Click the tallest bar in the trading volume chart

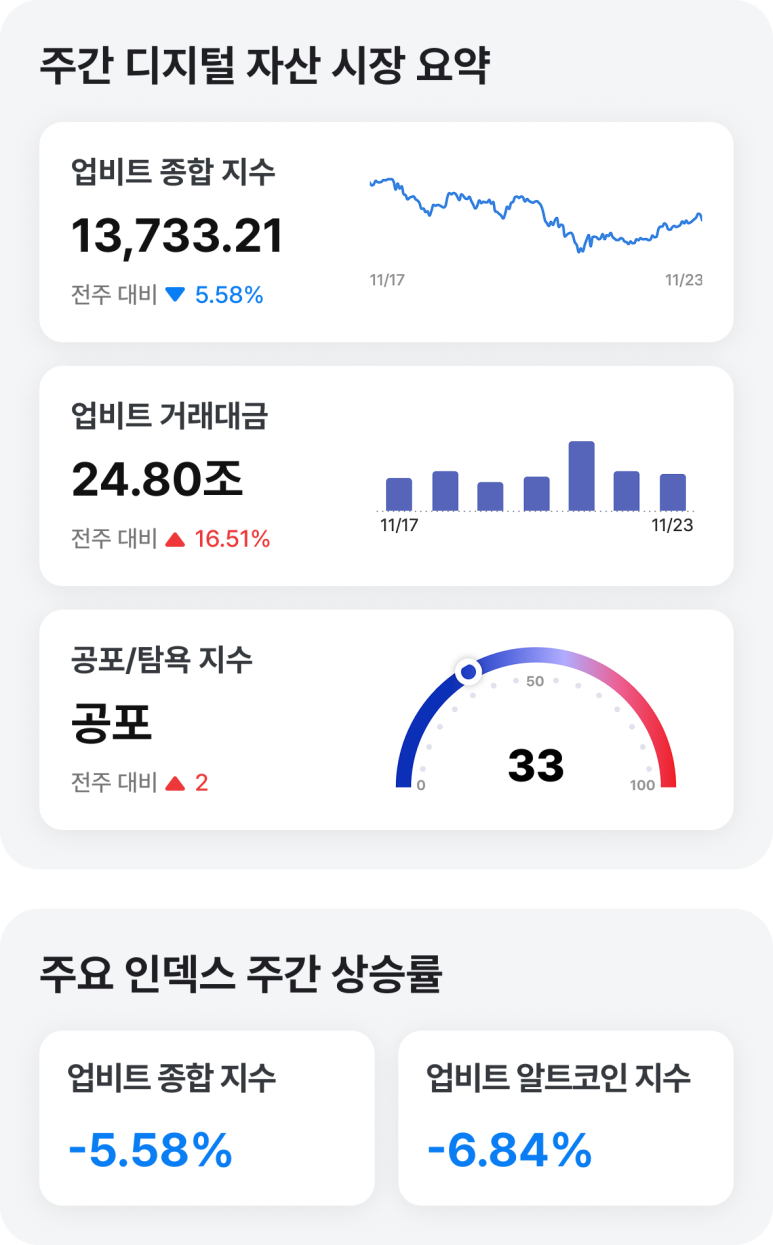pyautogui.click(x=581, y=475)
